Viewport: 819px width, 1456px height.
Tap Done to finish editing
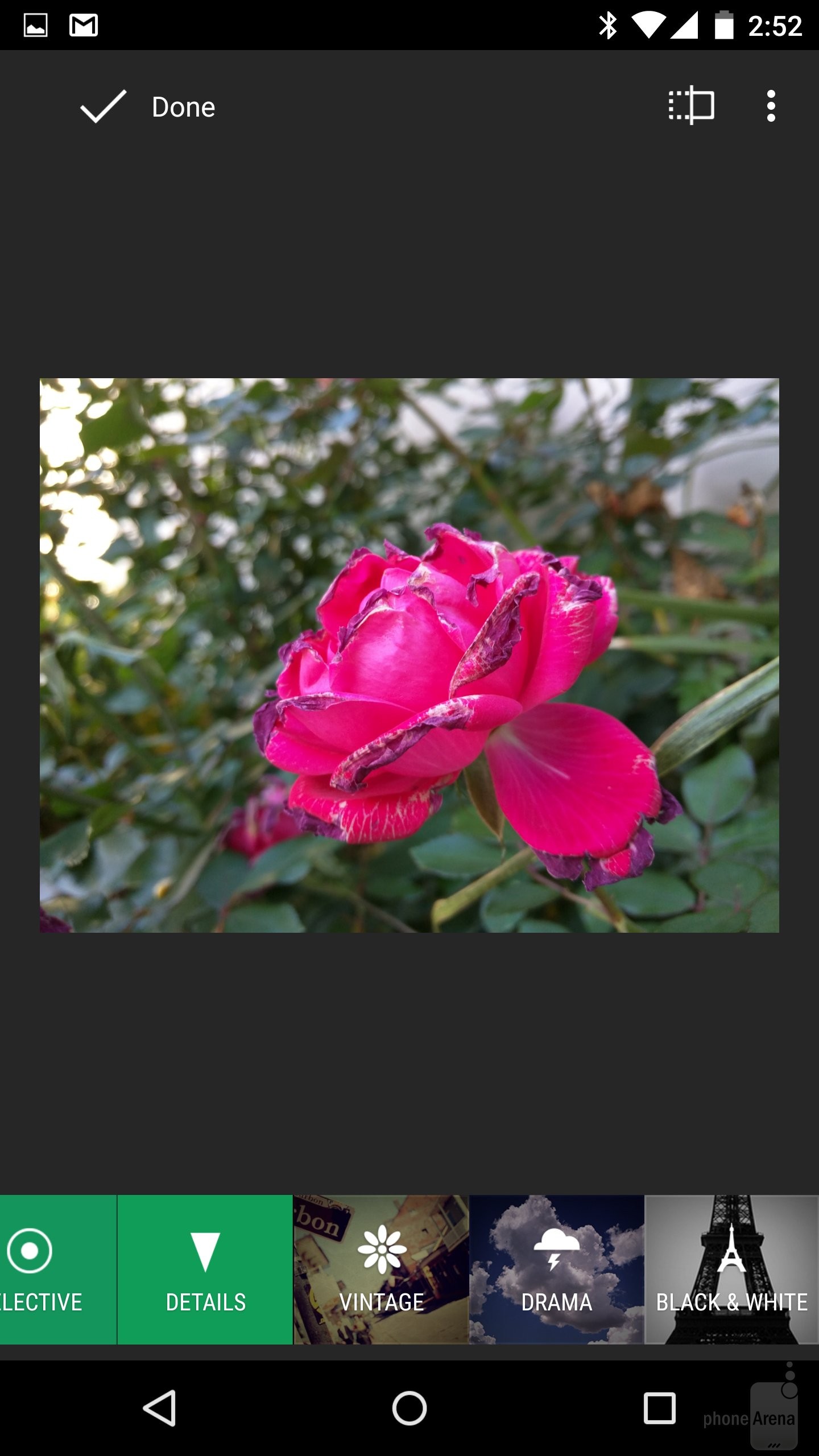(149, 106)
